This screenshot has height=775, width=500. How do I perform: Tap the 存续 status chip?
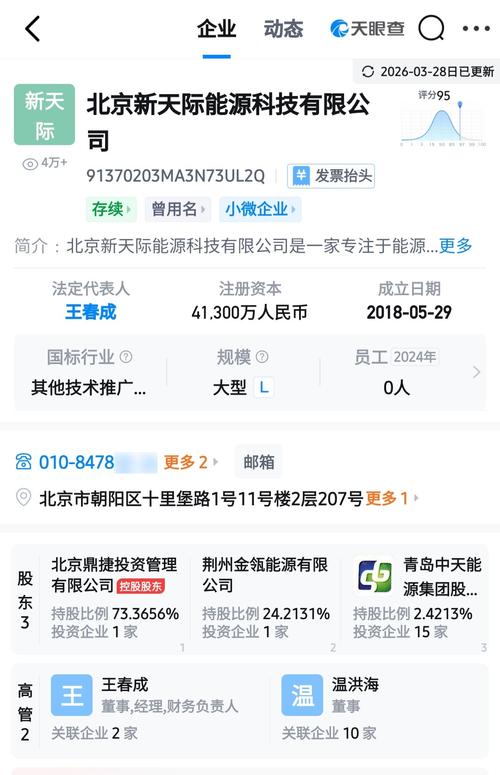pos(111,209)
